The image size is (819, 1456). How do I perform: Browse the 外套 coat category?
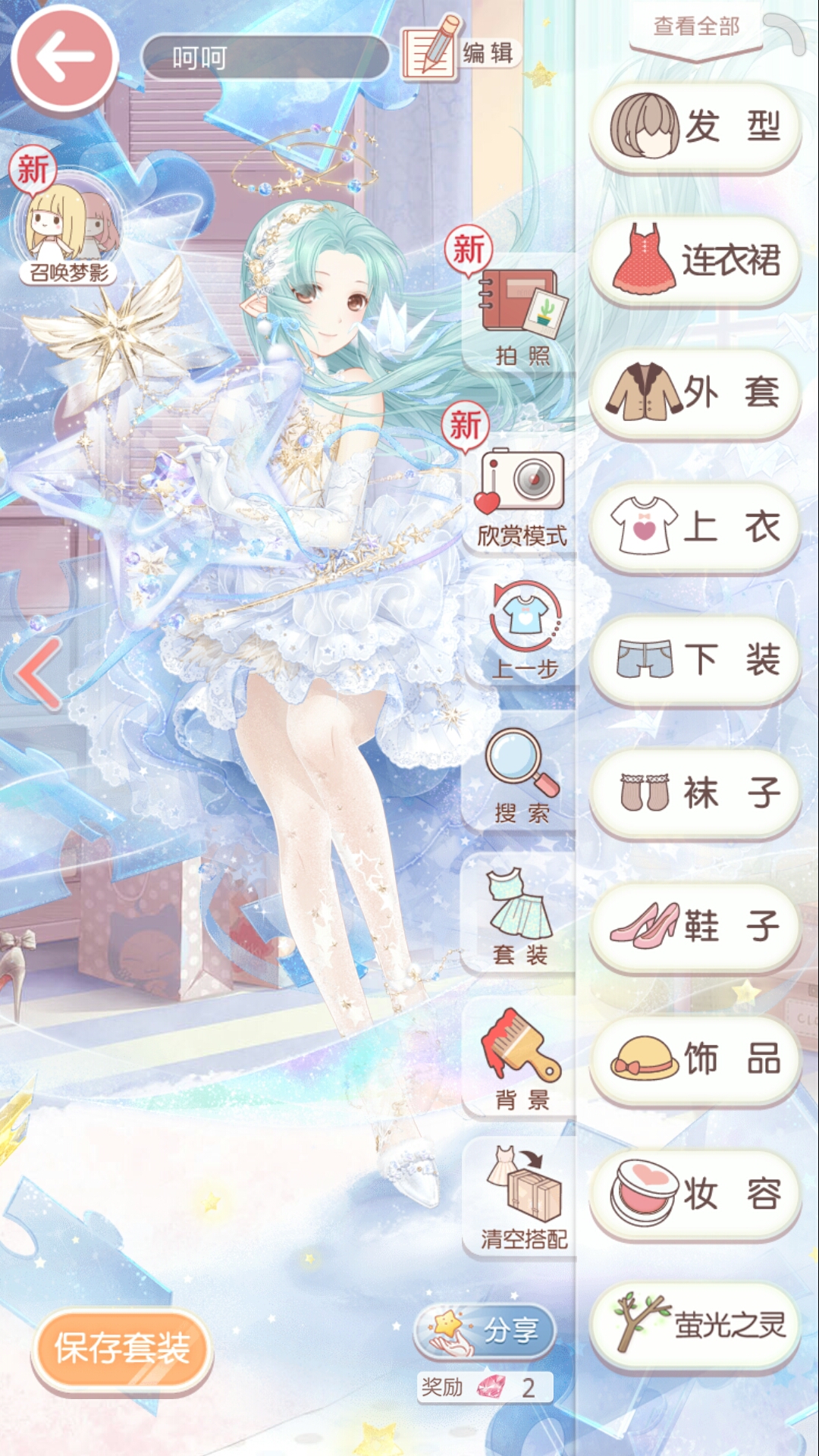pos(695,393)
